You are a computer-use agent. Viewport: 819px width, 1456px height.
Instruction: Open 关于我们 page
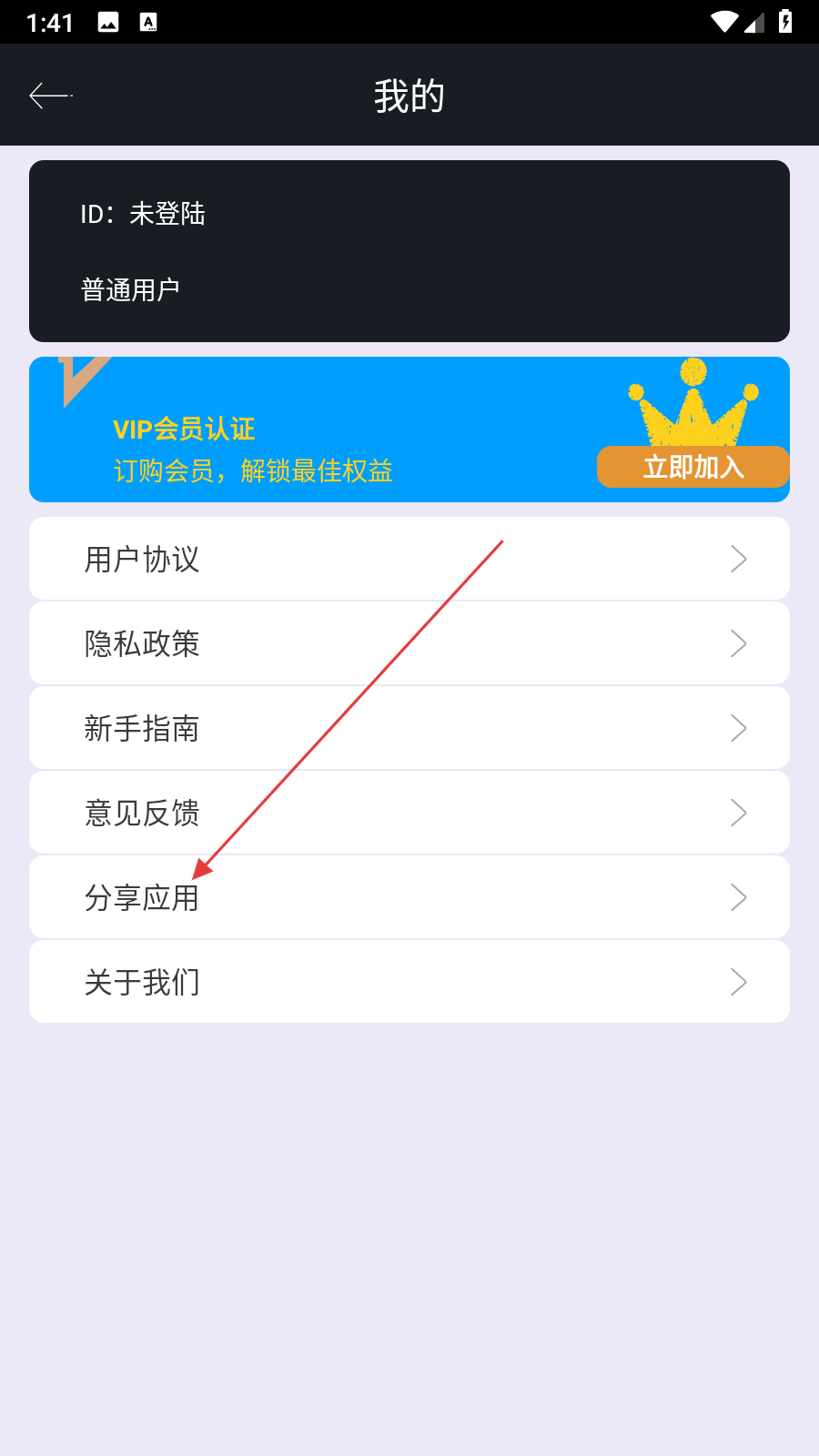click(x=409, y=982)
